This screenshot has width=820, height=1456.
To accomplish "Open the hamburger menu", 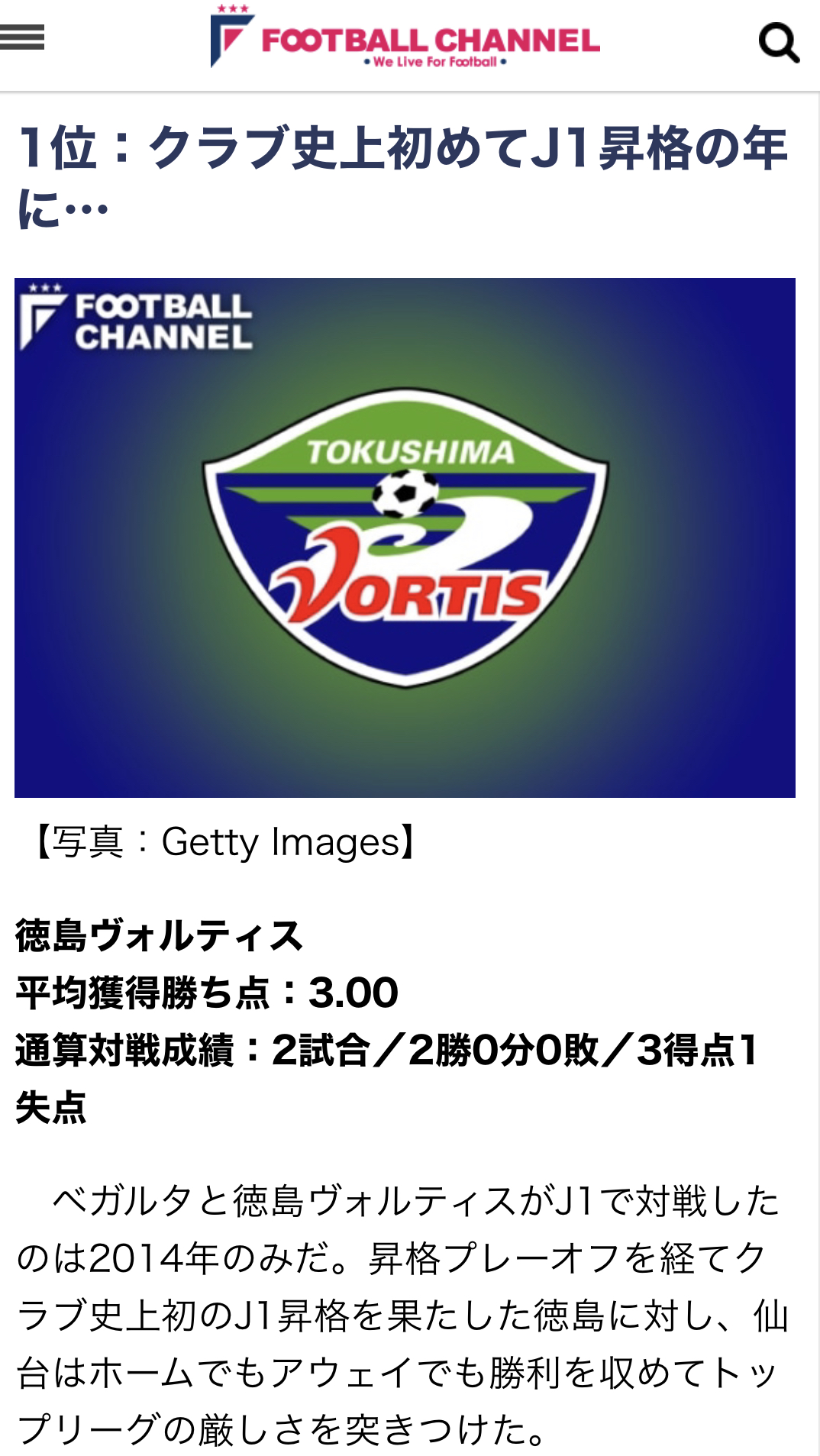I will coord(22,37).
